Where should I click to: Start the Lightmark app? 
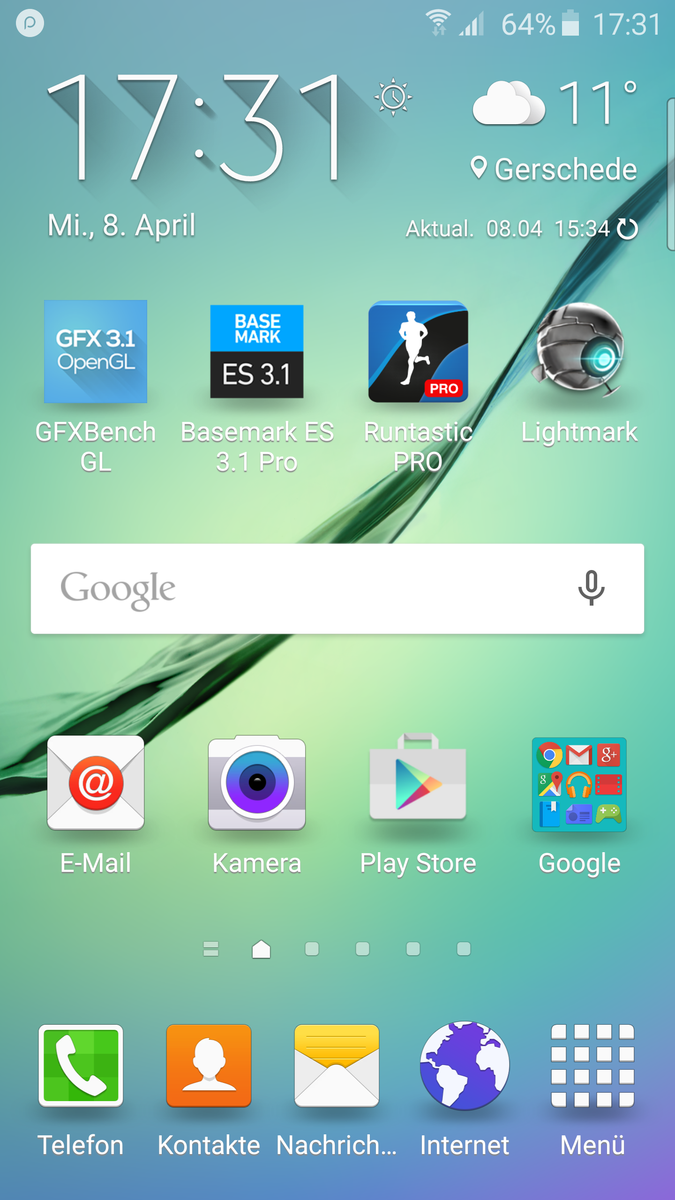(x=579, y=352)
